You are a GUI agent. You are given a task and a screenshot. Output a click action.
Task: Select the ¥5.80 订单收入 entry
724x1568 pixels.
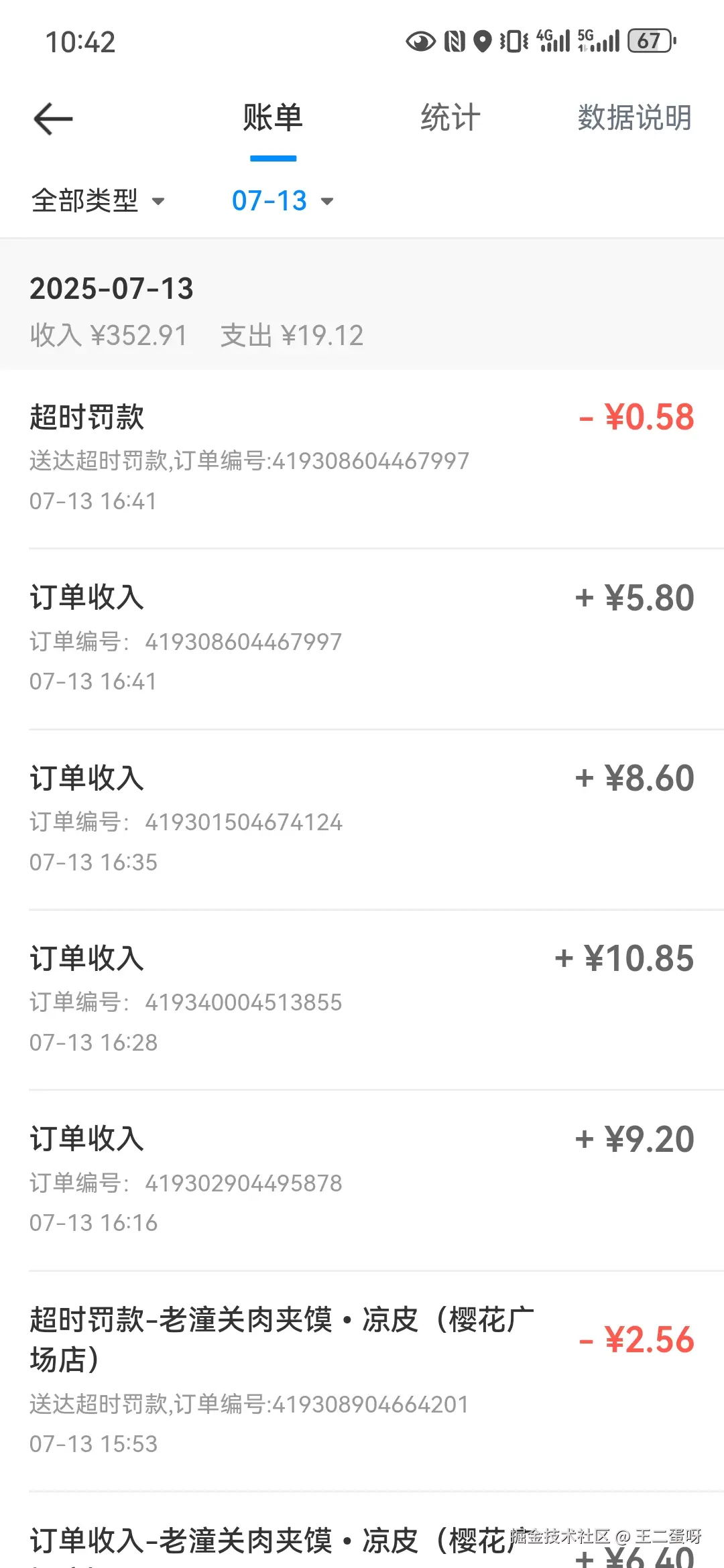click(x=362, y=637)
